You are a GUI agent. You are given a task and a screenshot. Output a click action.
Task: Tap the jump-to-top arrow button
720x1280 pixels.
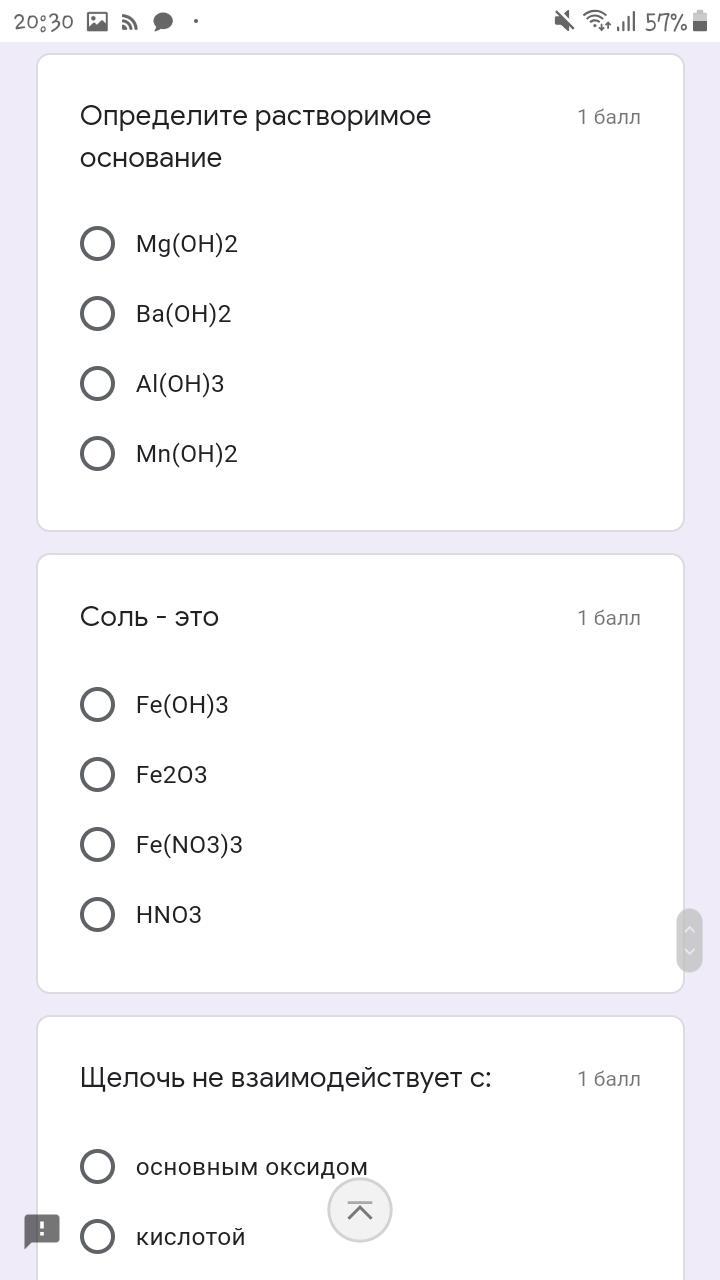[x=360, y=1210]
